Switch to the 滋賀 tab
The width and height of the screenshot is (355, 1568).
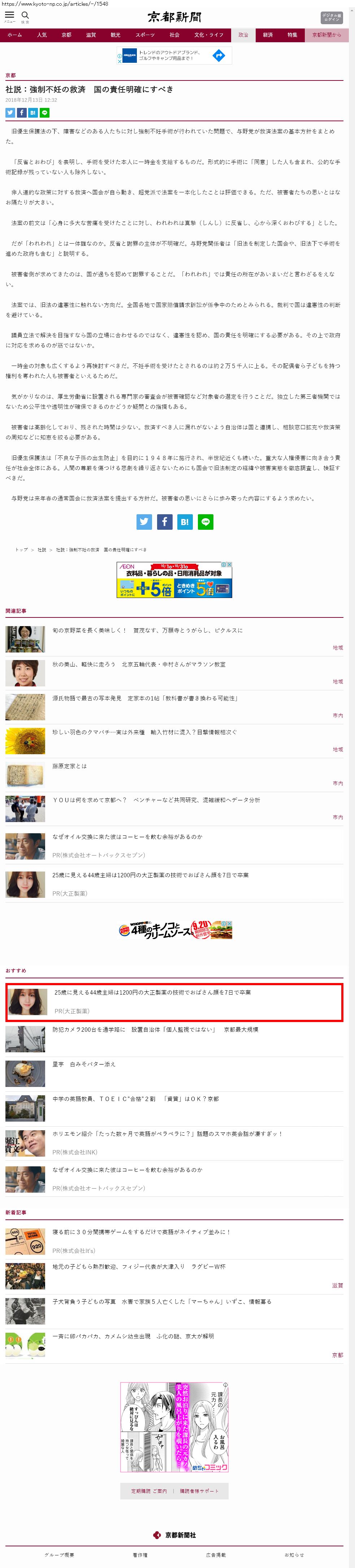tap(91, 35)
